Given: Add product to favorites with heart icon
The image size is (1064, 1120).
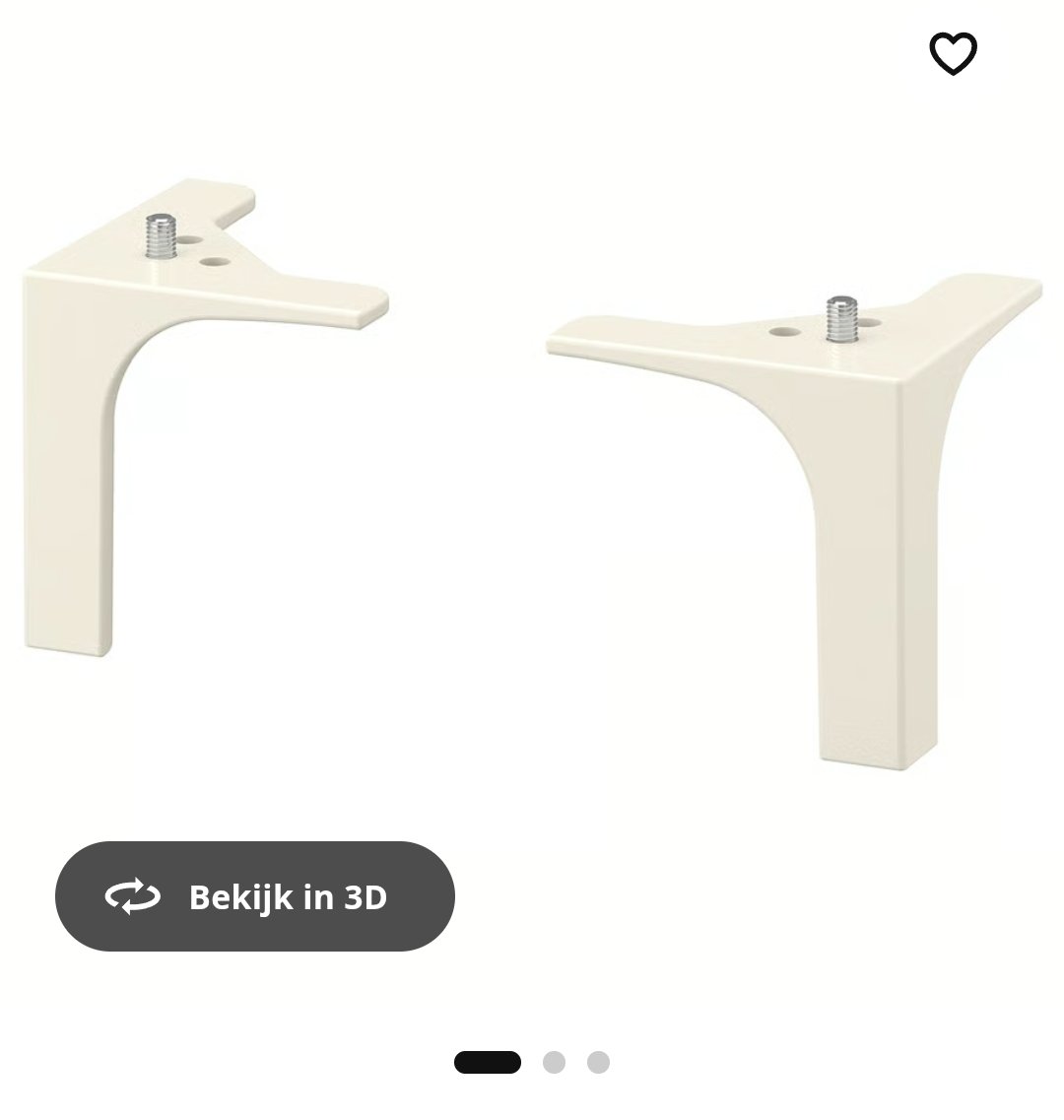Looking at the screenshot, I should pos(953,53).
